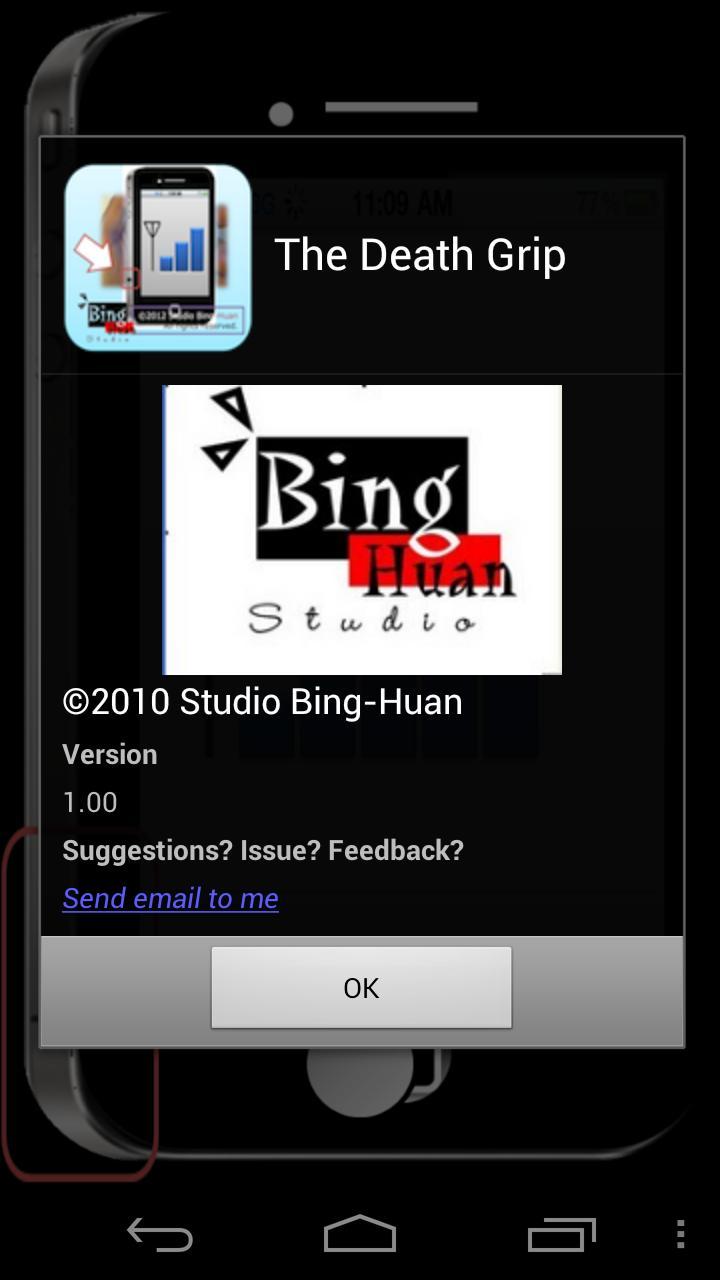Tap OK to close the about dialog
Screen dimensions: 720x1280
pos(361,988)
